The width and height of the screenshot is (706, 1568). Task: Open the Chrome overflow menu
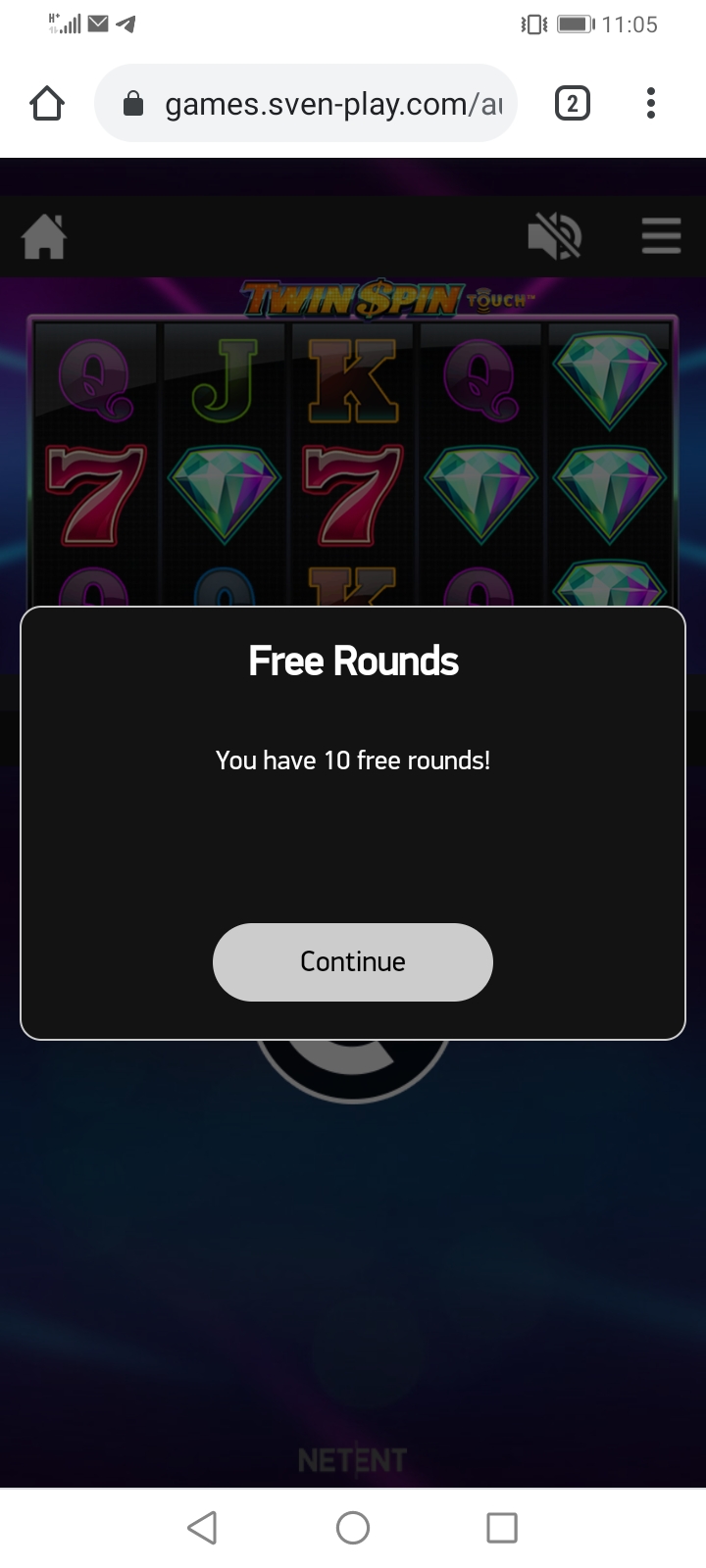click(651, 103)
